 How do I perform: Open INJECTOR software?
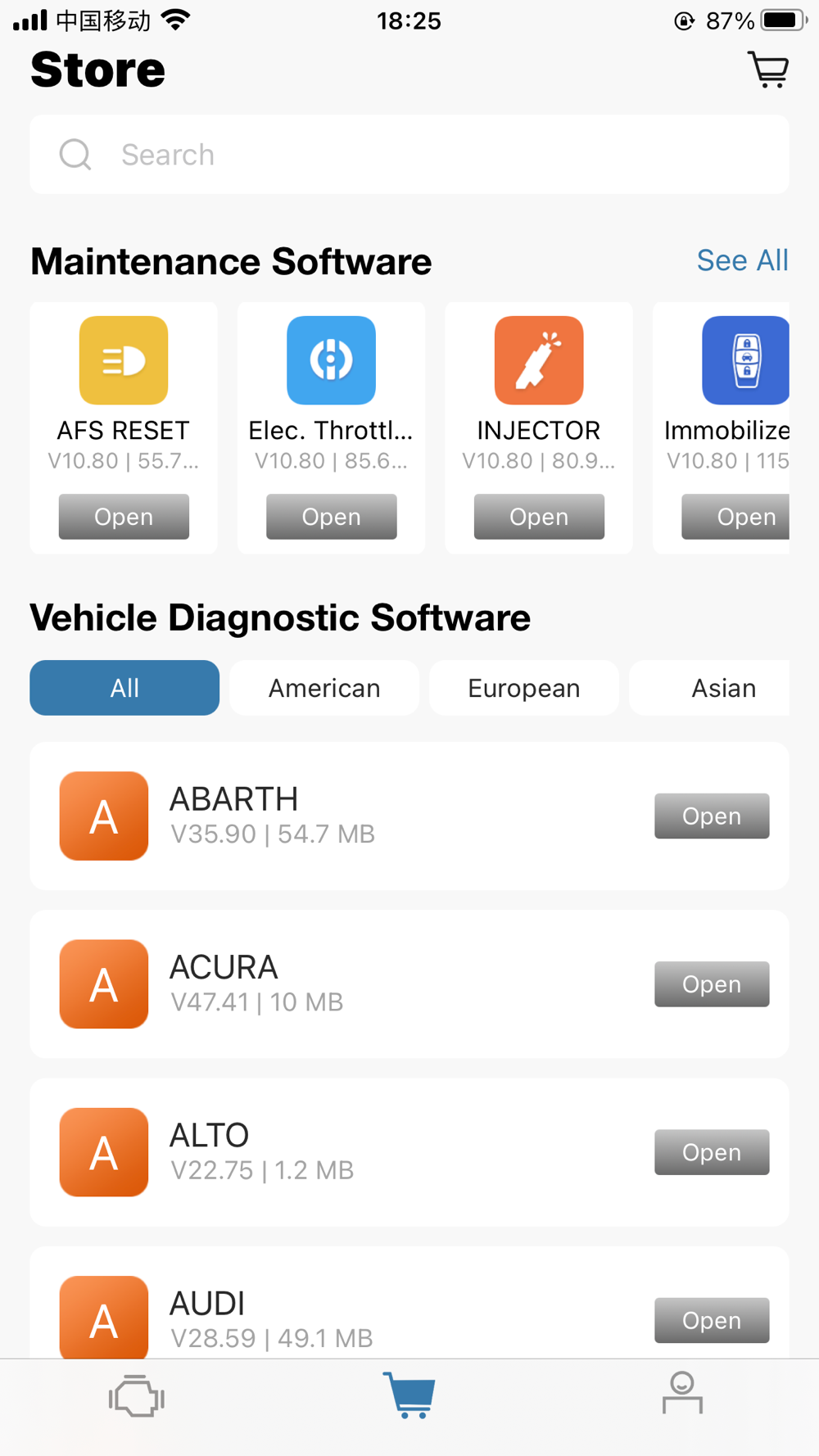pos(539,517)
